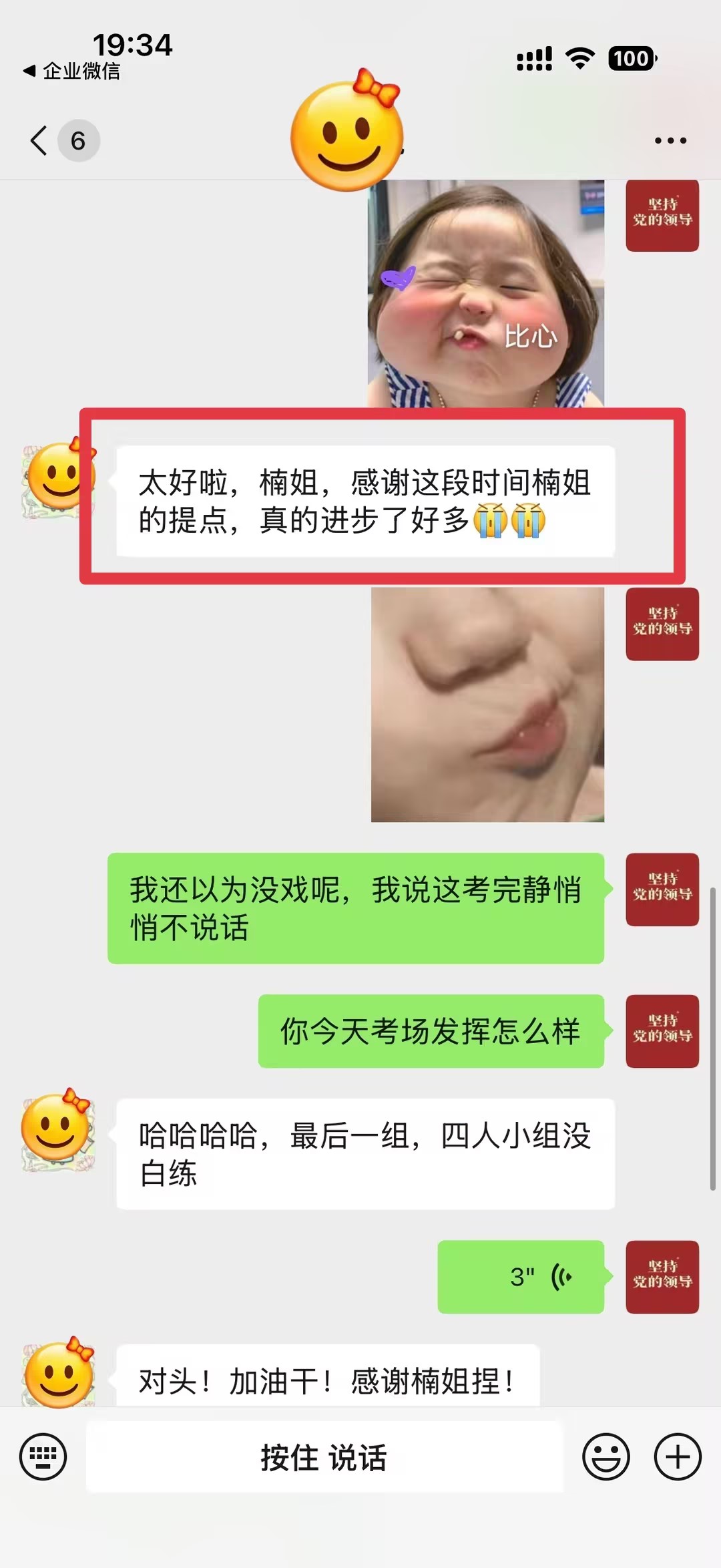The height and width of the screenshot is (1568, 721).
Task: Return to 企业微信 app
Action: point(72,71)
